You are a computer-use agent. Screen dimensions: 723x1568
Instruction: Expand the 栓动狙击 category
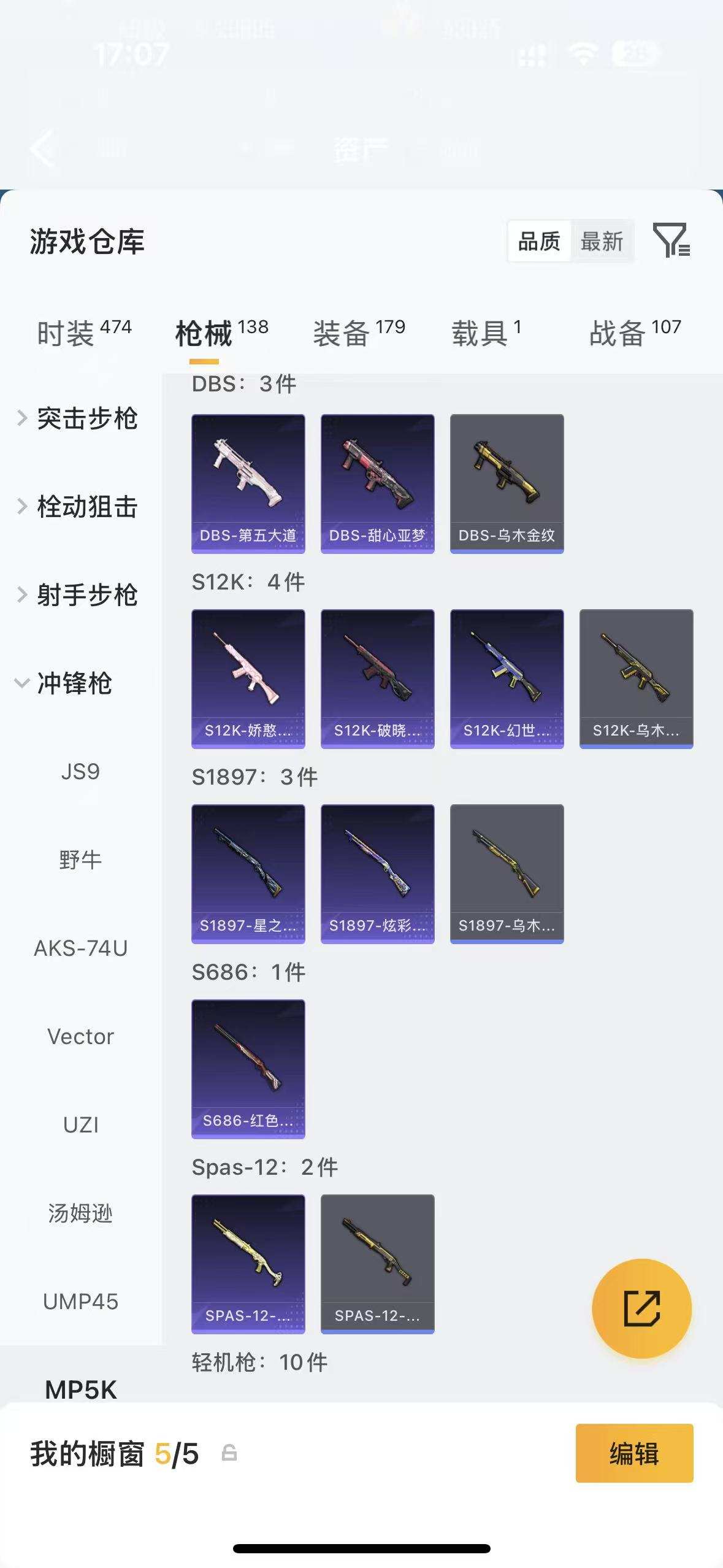click(86, 507)
